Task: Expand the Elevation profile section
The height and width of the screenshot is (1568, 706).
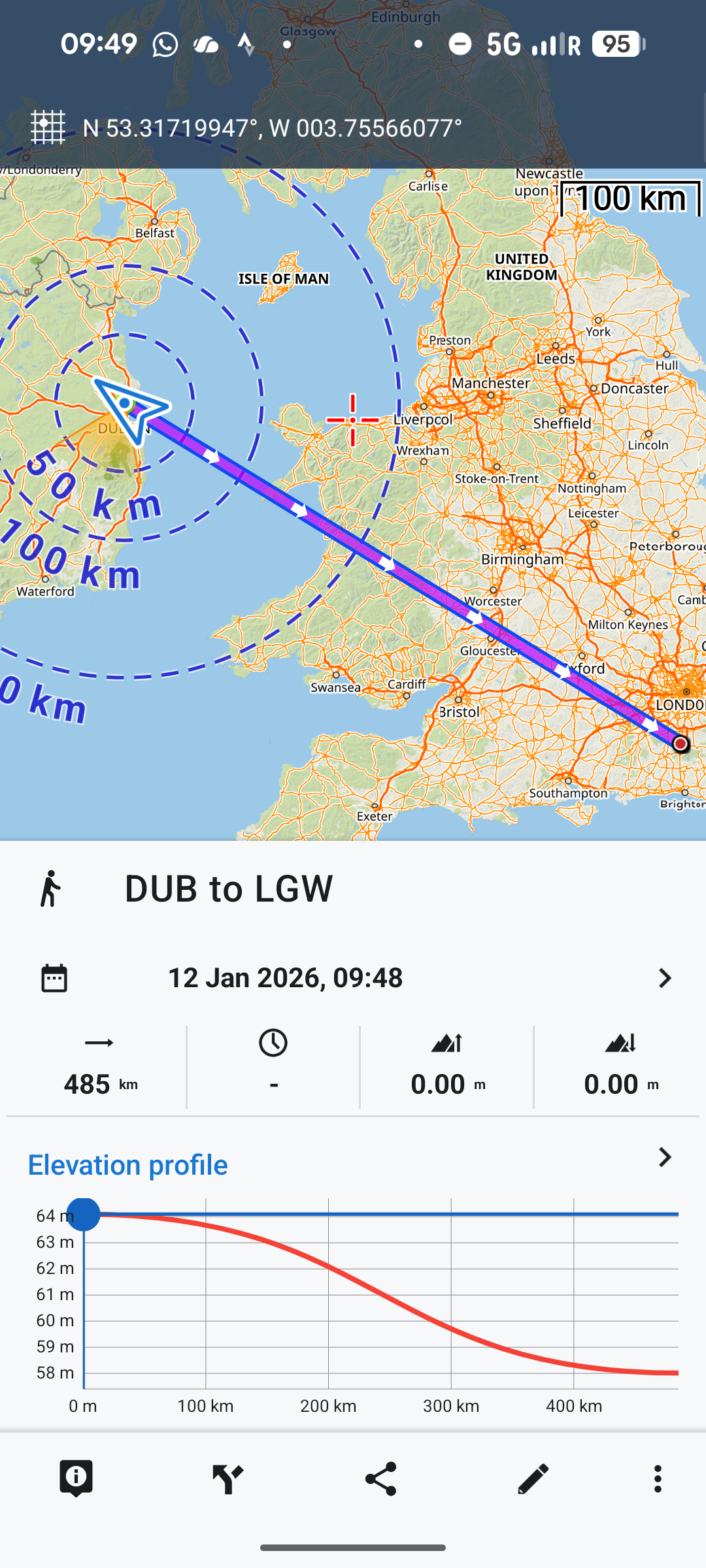Action: pyautogui.click(x=664, y=1158)
